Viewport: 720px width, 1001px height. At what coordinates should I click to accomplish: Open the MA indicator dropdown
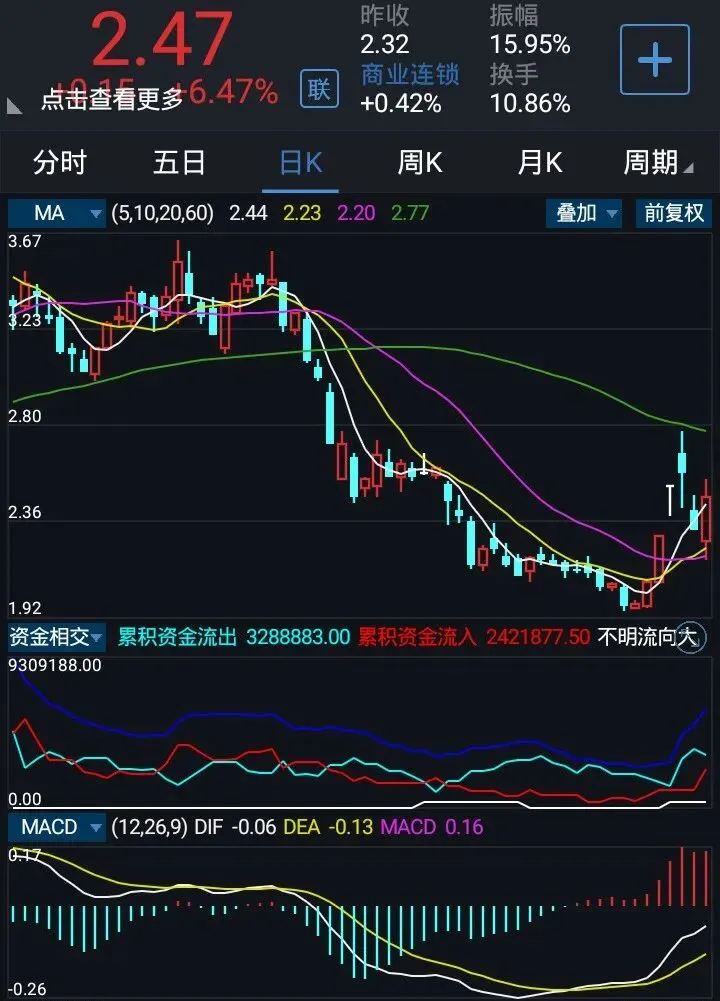tap(57, 213)
